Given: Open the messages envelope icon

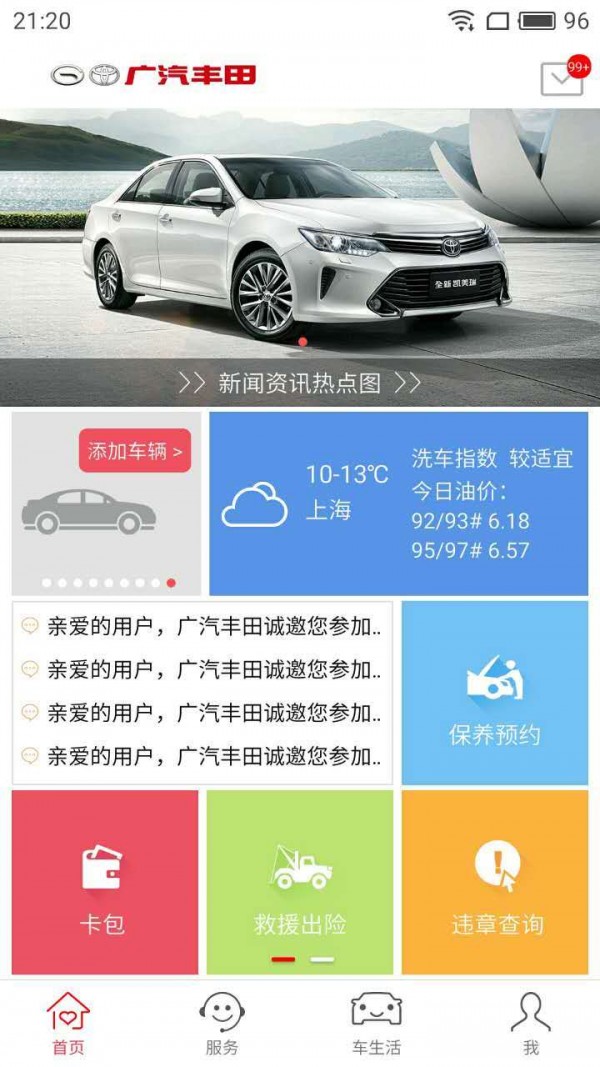Looking at the screenshot, I should click(561, 78).
